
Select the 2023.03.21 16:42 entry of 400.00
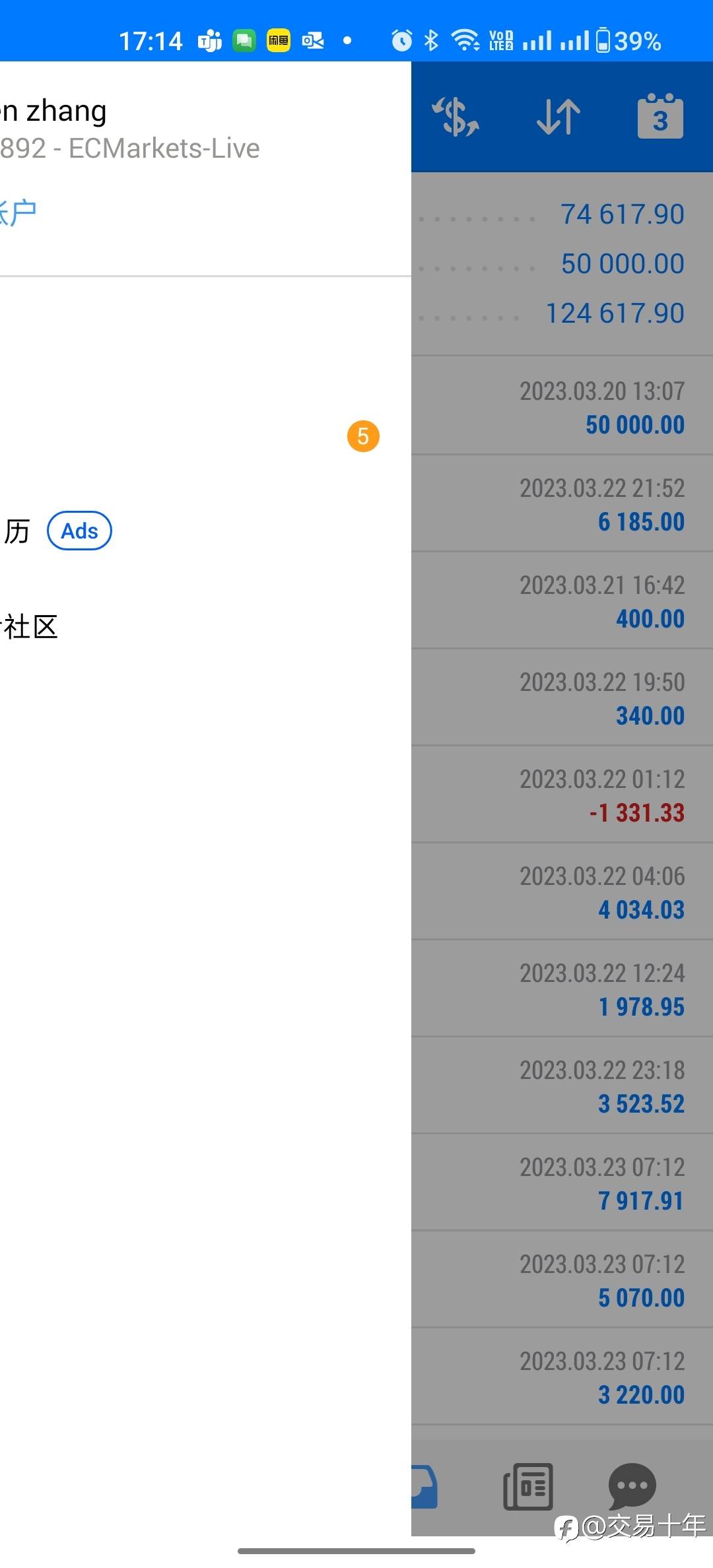point(562,601)
